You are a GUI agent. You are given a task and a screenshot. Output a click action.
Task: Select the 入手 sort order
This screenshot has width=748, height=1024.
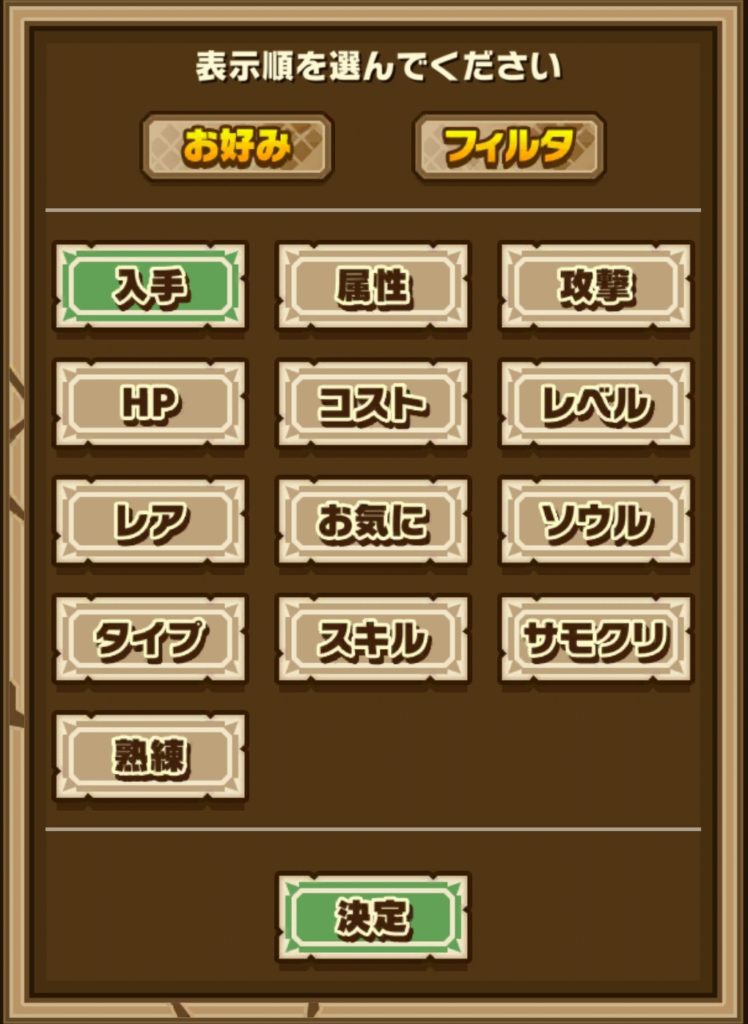[x=151, y=286]
